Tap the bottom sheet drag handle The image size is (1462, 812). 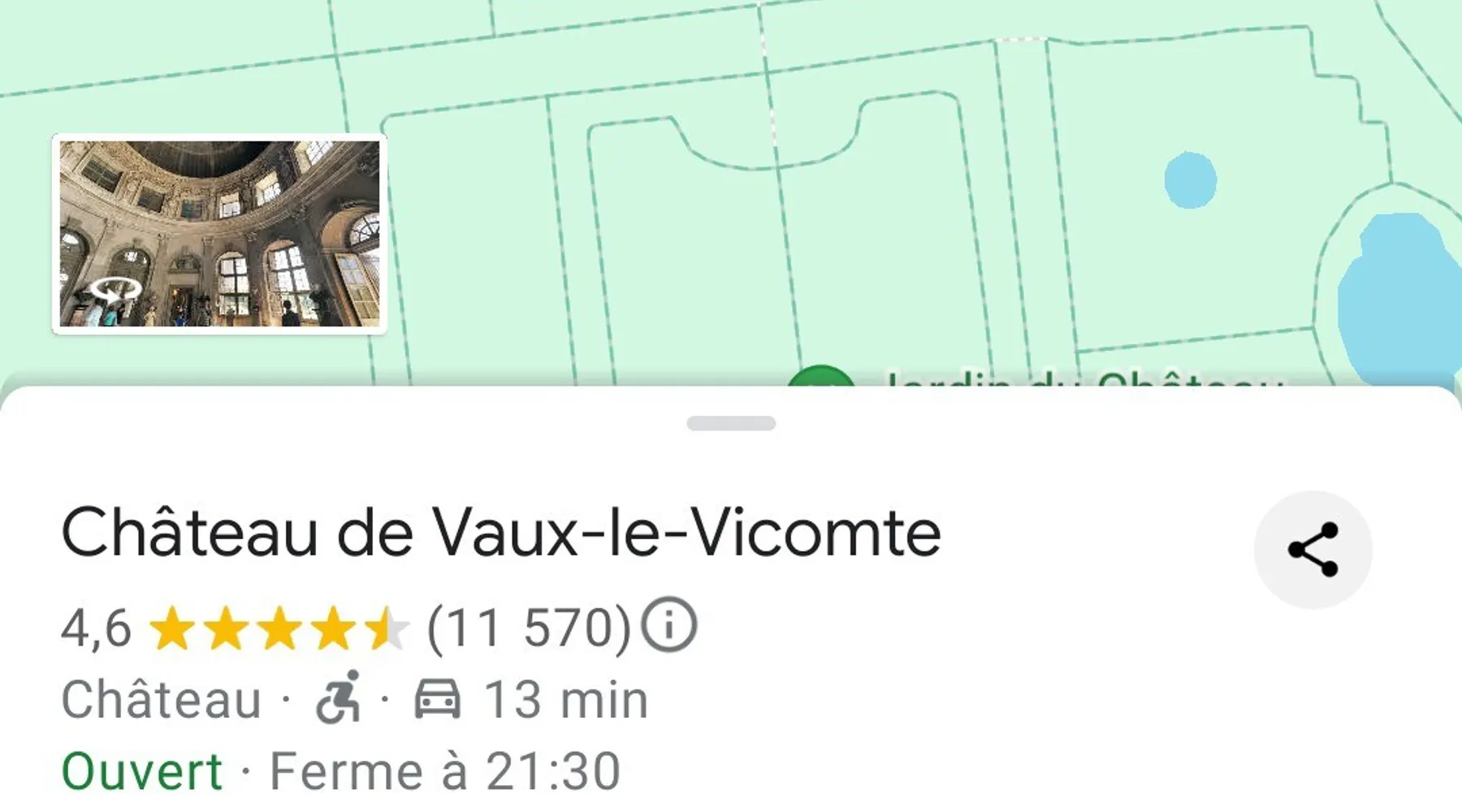click(x=731, y=423)
